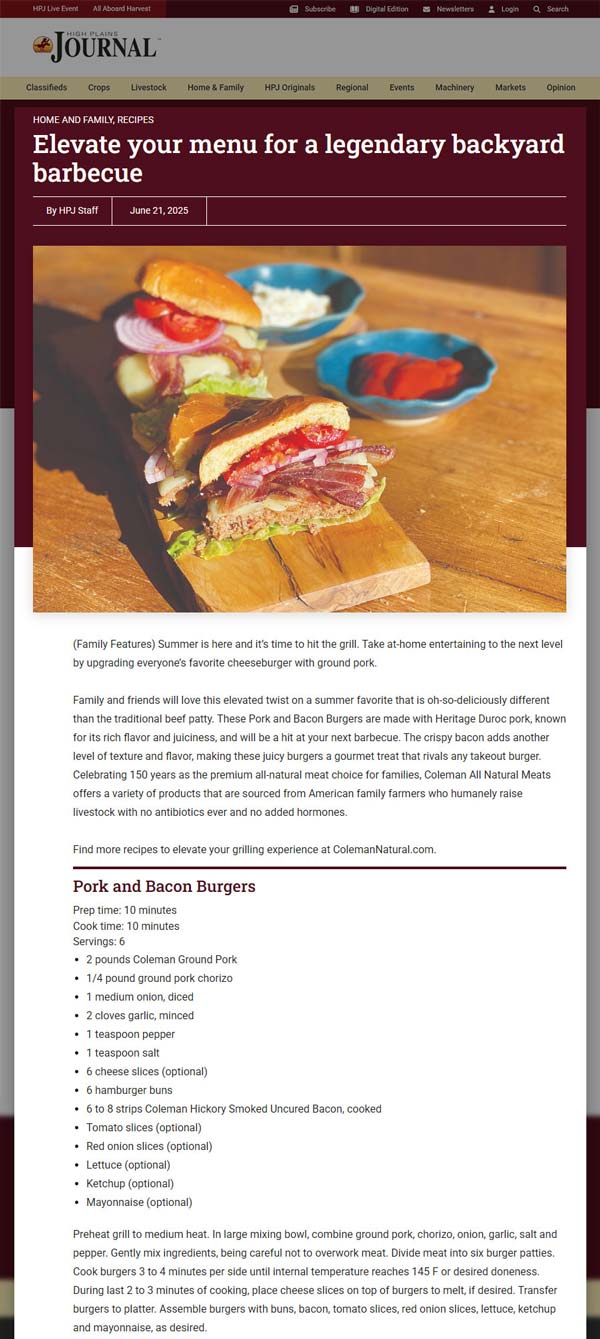Open the All Aboard Harvest link
The height and width of the screenshot is (1339, 600).
point(122,9)
